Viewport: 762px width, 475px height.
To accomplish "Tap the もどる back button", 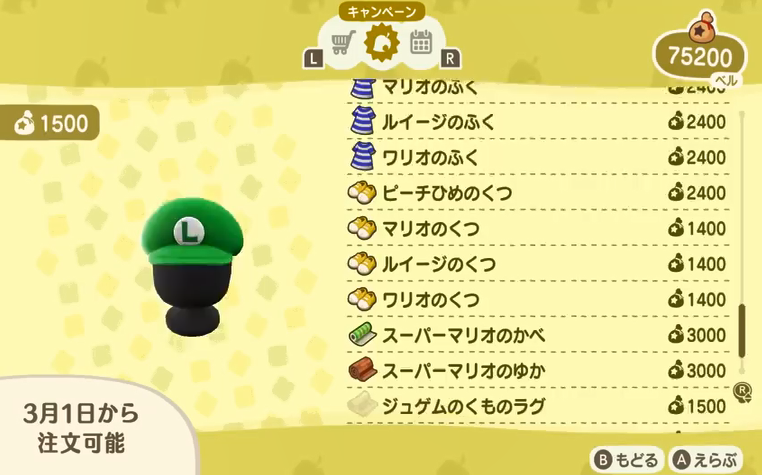I will click(x=627, y=460).
